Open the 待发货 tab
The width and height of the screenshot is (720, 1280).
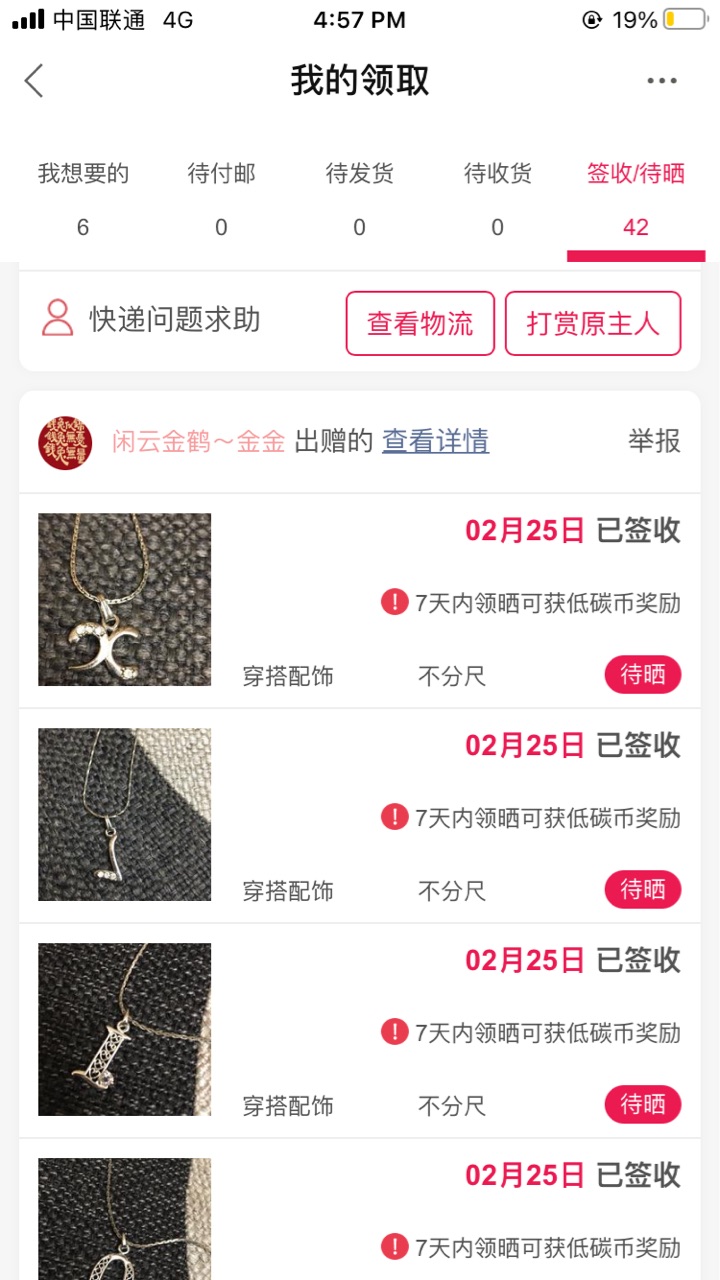pos(359,200)
